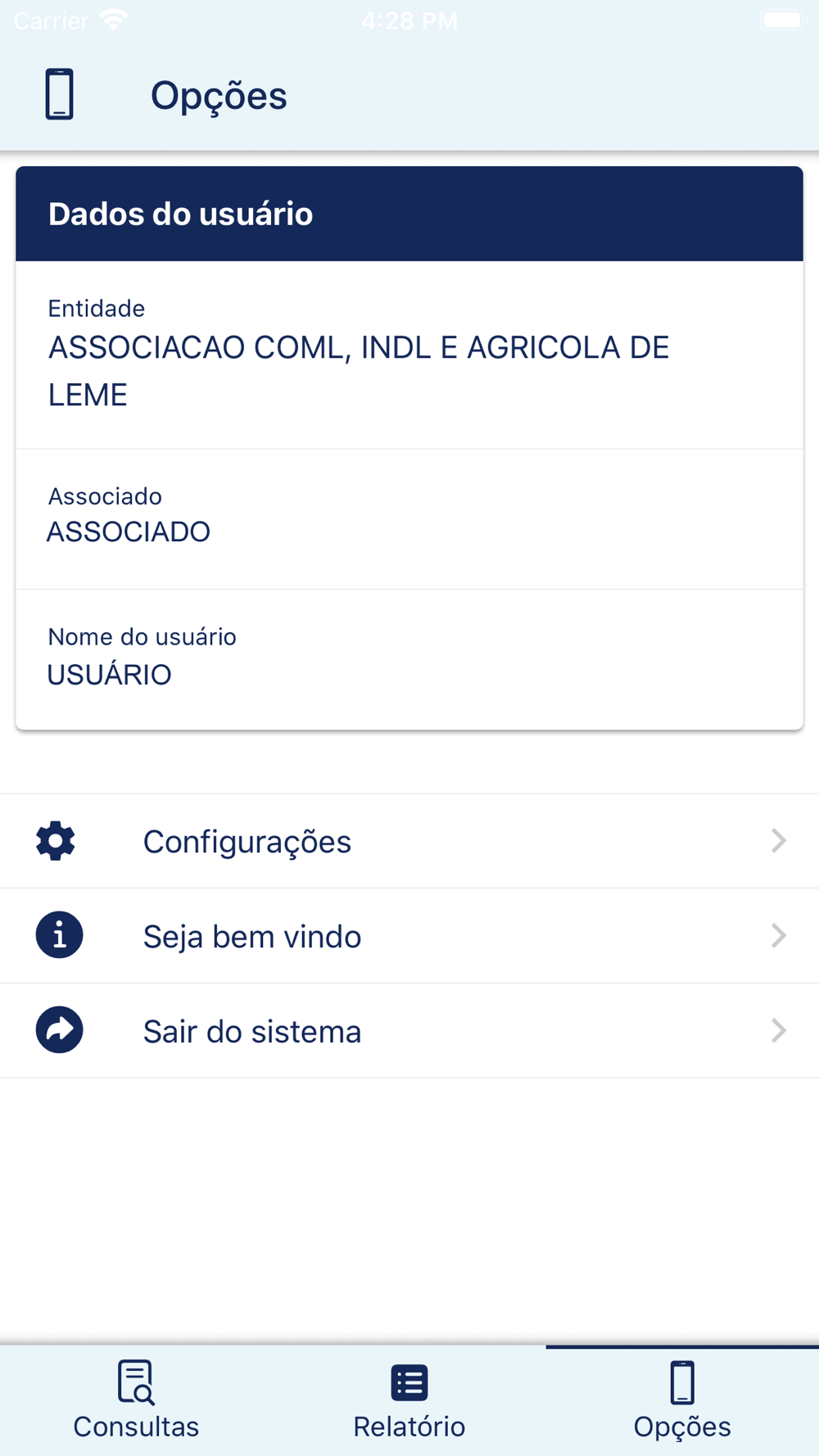Switch to the Relatório tab

click(409, 1400)
